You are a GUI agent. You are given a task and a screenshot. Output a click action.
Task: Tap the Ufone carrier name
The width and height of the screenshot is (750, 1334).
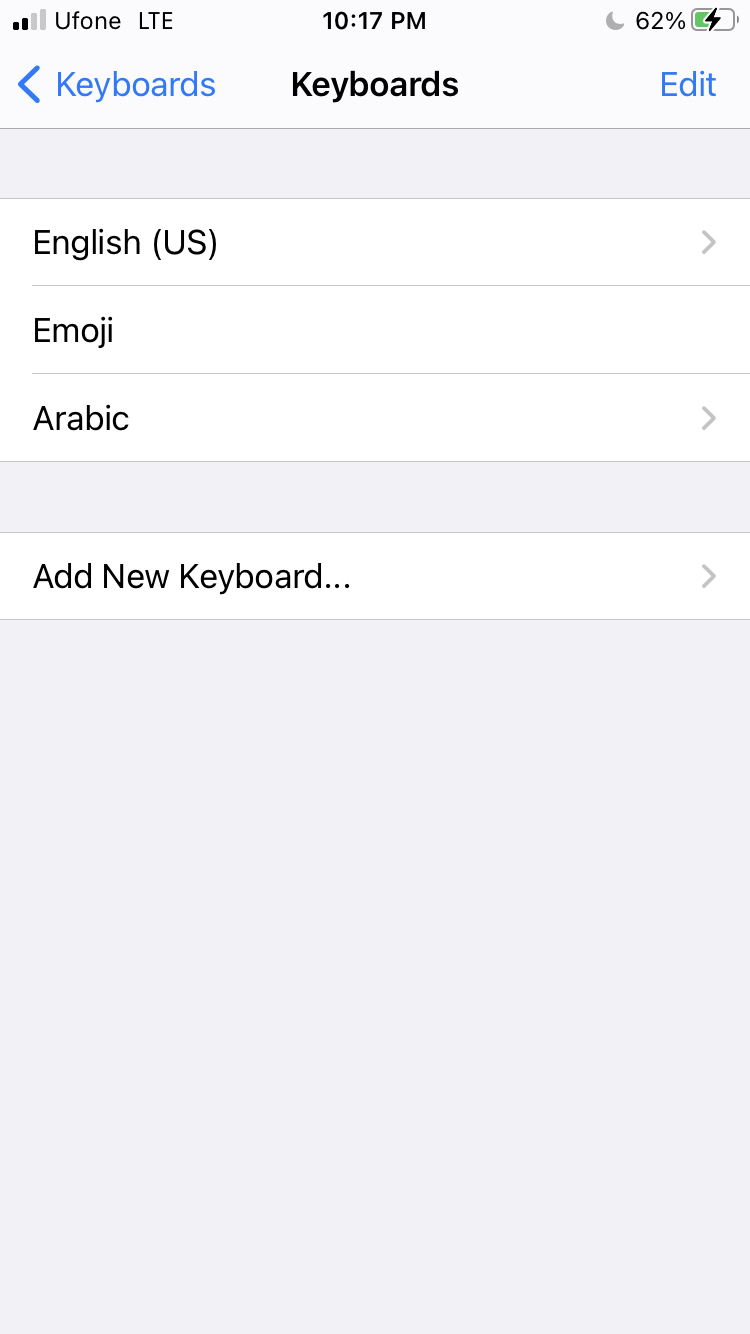click(90, 20)
